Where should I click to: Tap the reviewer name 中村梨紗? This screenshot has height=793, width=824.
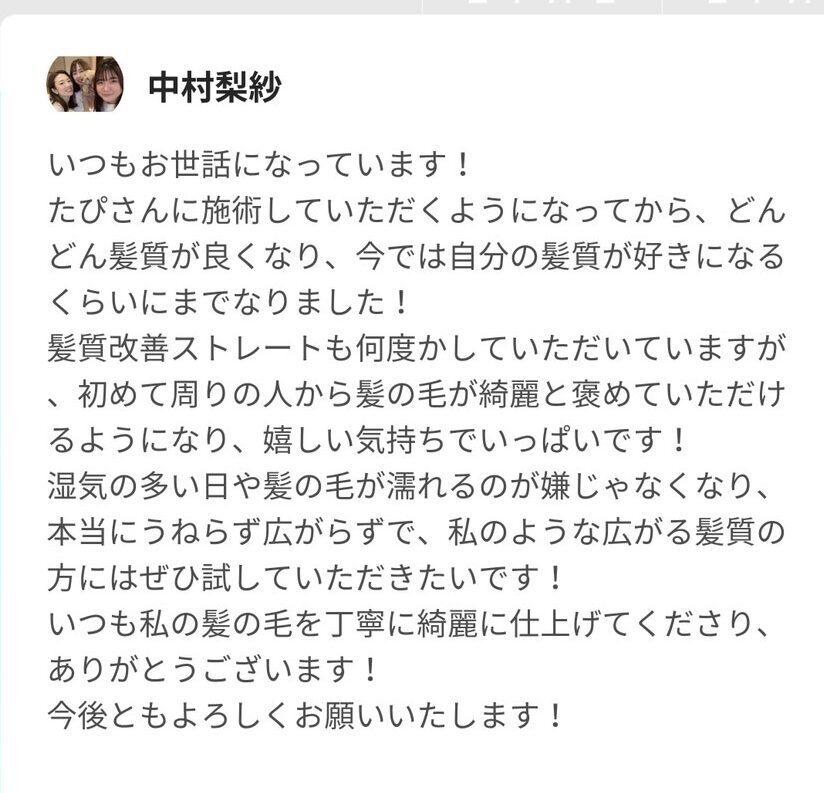(x=214, y=87)
